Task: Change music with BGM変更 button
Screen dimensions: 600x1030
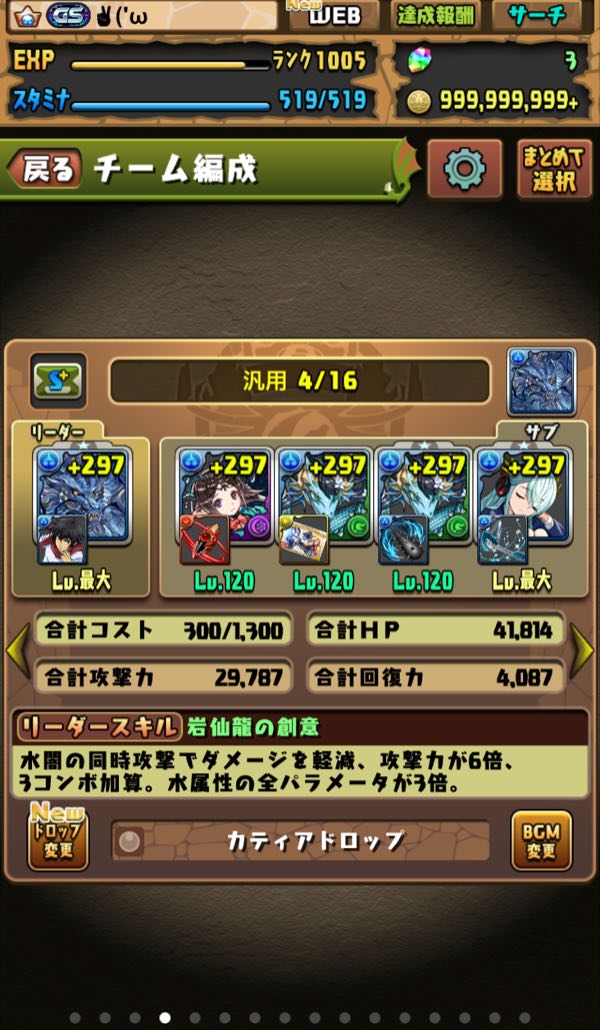Action: [541, 840]
